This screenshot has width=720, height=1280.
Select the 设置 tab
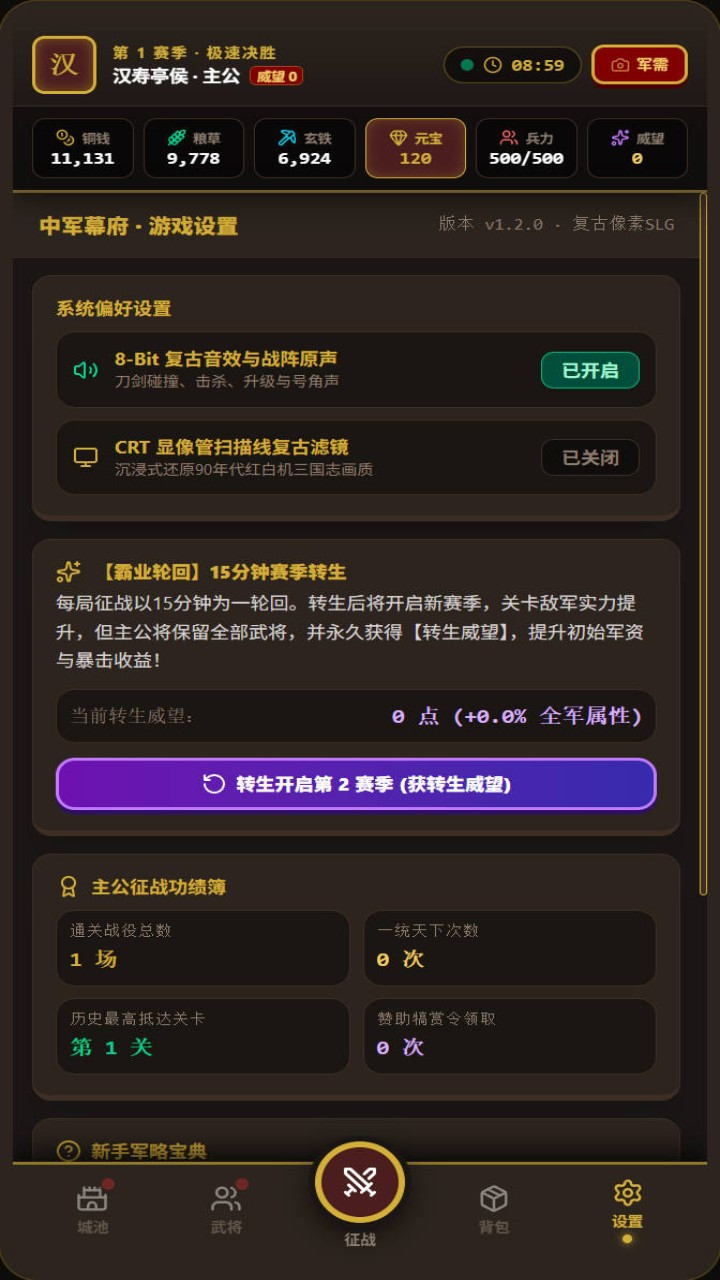(627, 1208)
